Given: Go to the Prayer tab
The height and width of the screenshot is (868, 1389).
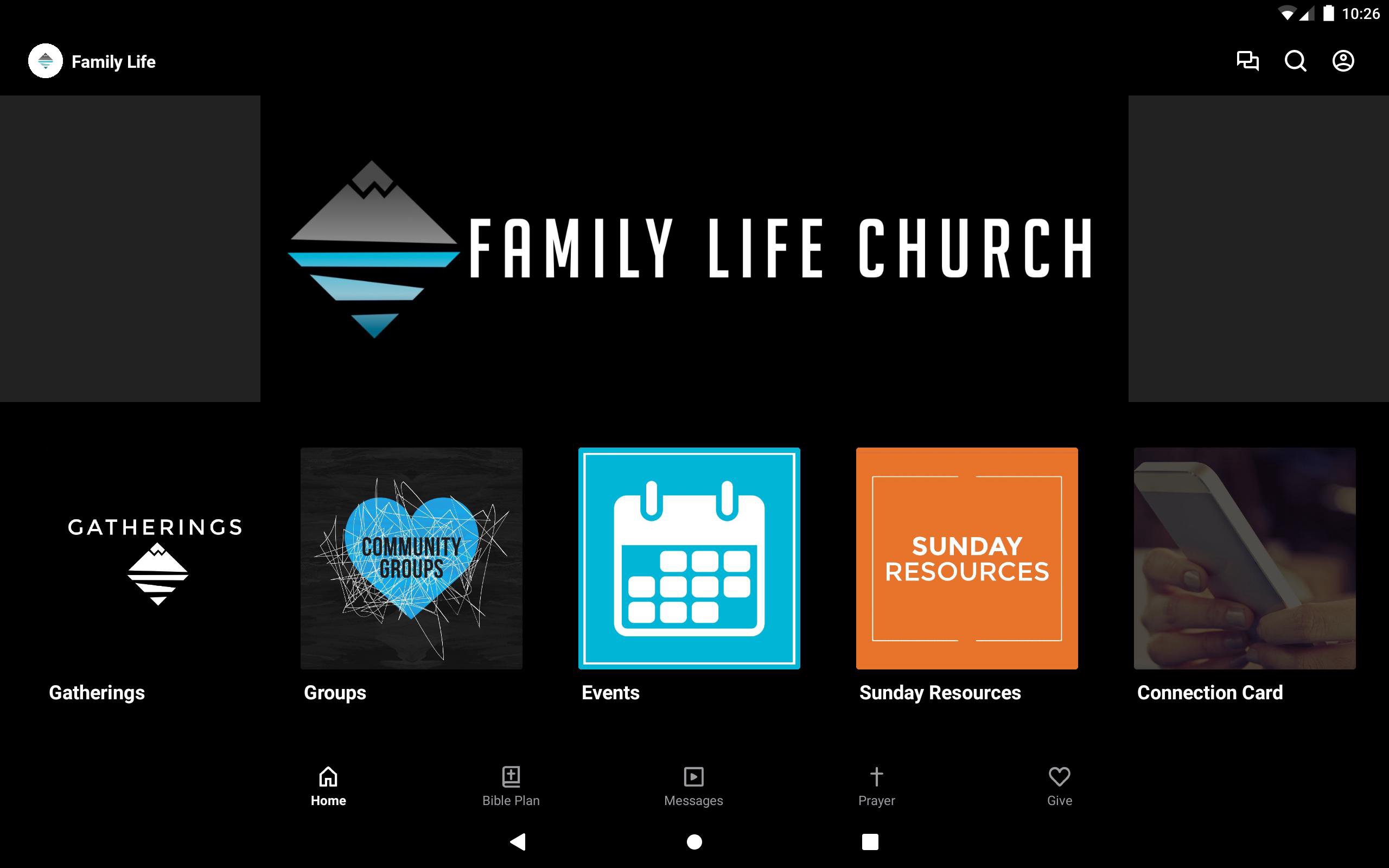Looking at the screenshot, I should click(876, 786).
